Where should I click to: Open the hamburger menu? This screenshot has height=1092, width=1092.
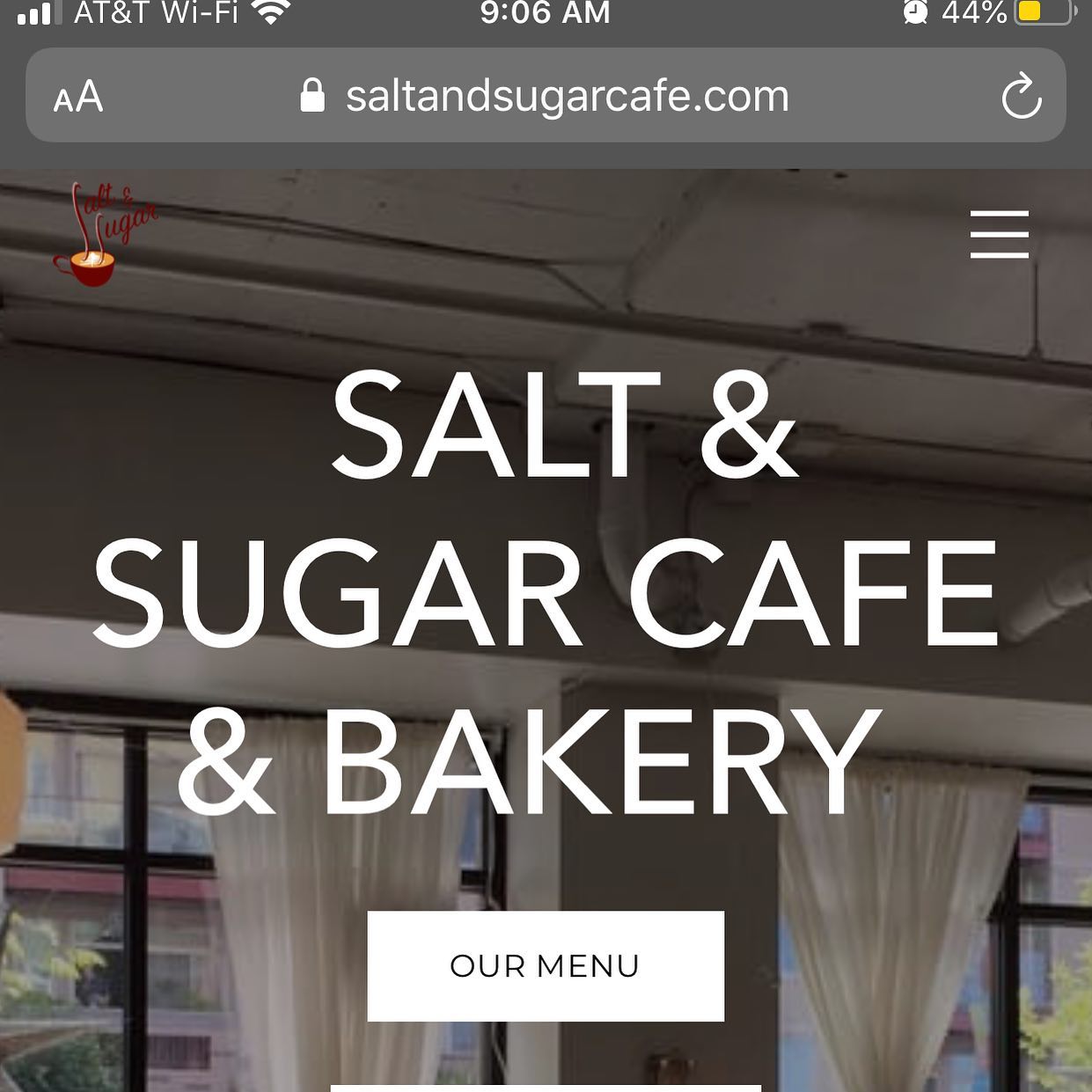click(x=999, y=234)
